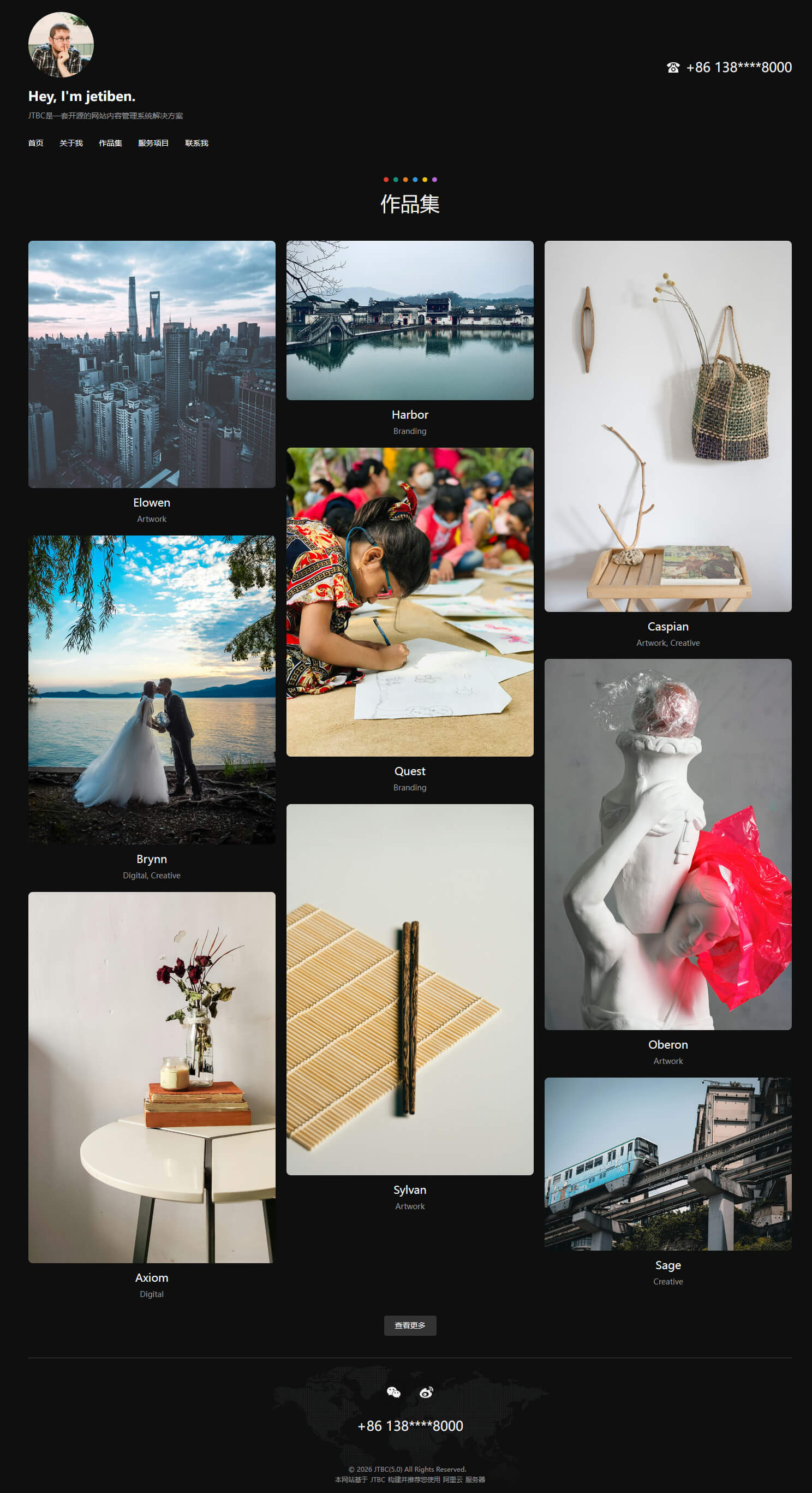Tap the 查看更多 button
Image resolution: width=812 pixels, height=1493 pixels.
click(410, 1325)
